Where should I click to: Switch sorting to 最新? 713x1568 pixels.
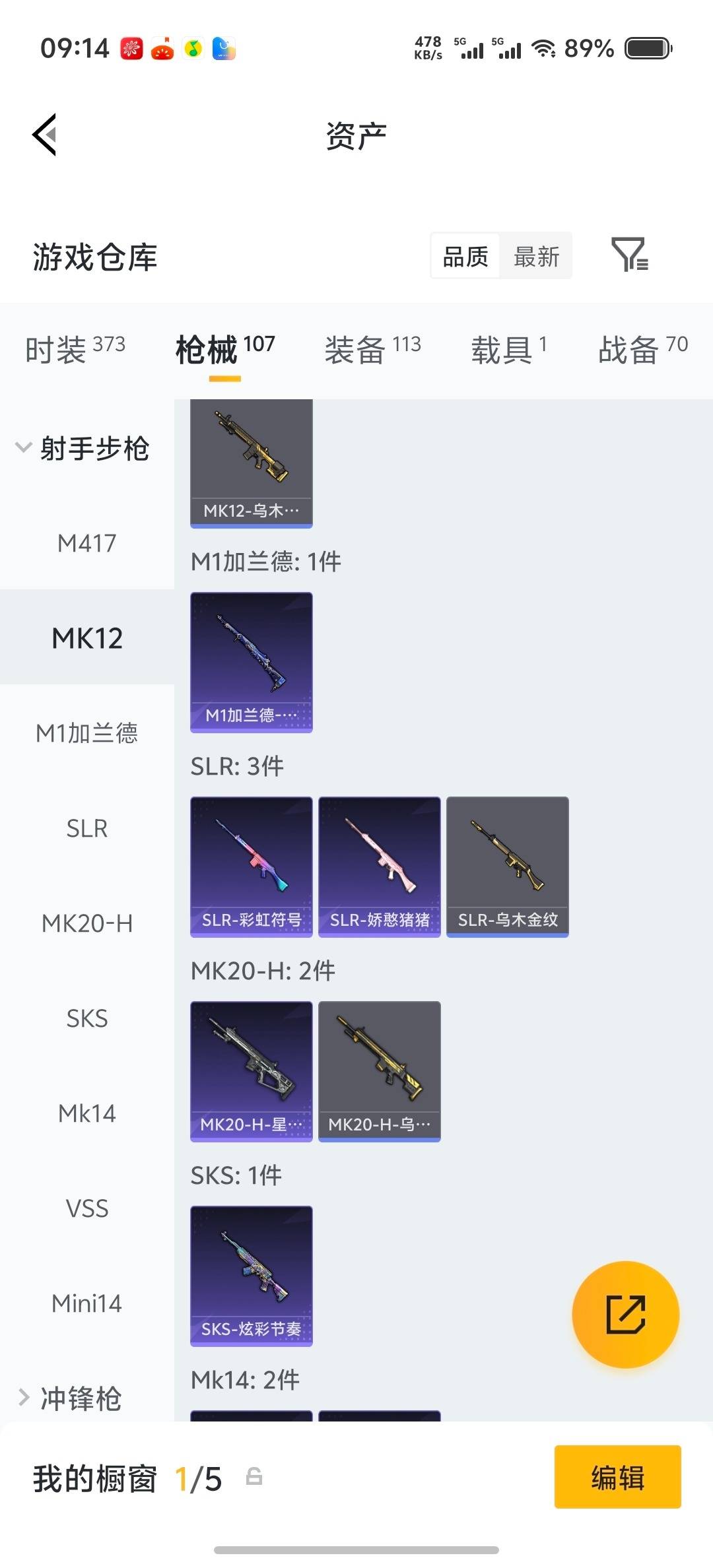tap(537, 256)
